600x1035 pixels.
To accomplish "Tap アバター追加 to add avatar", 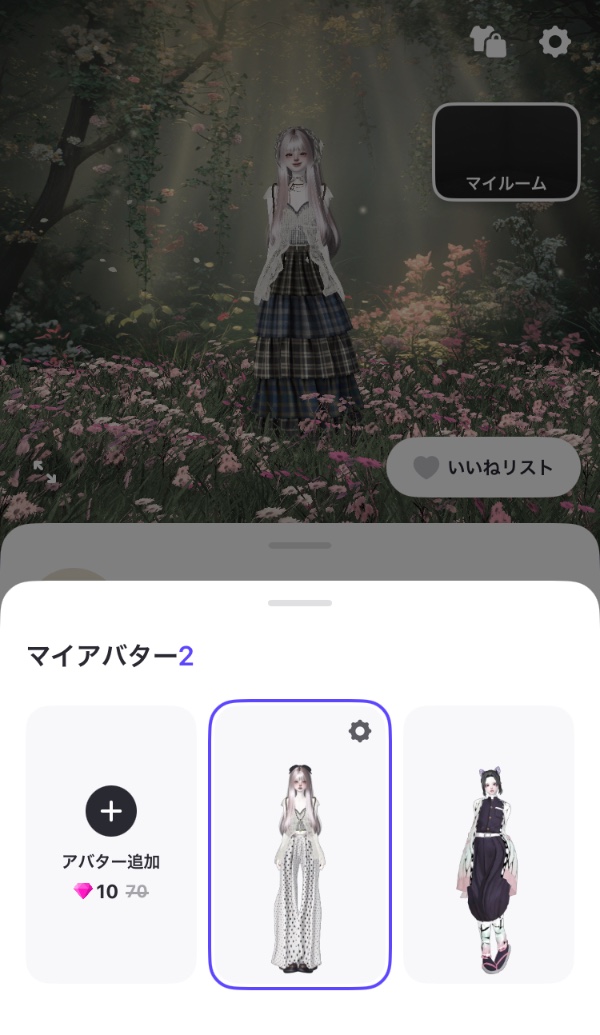I will click(111, 845).
